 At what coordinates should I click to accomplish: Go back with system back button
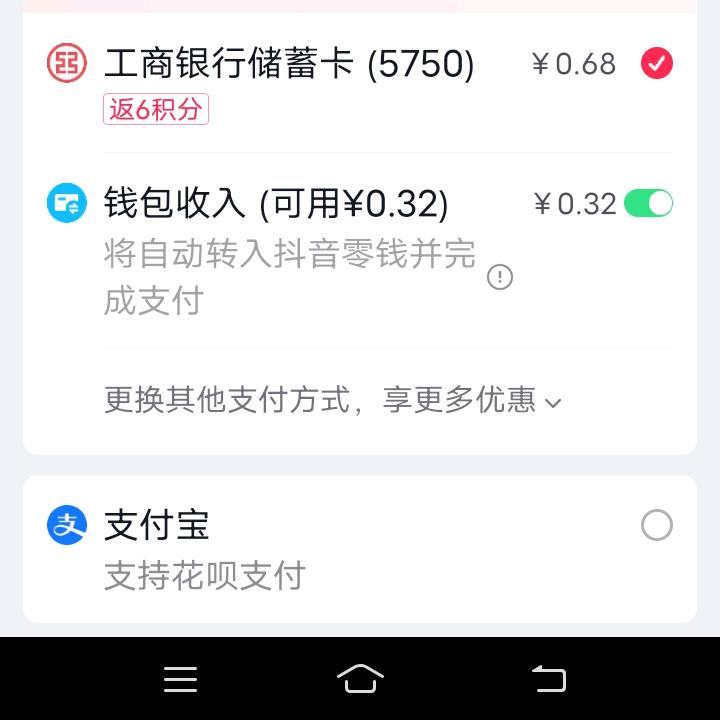click(x=548, y=679)
